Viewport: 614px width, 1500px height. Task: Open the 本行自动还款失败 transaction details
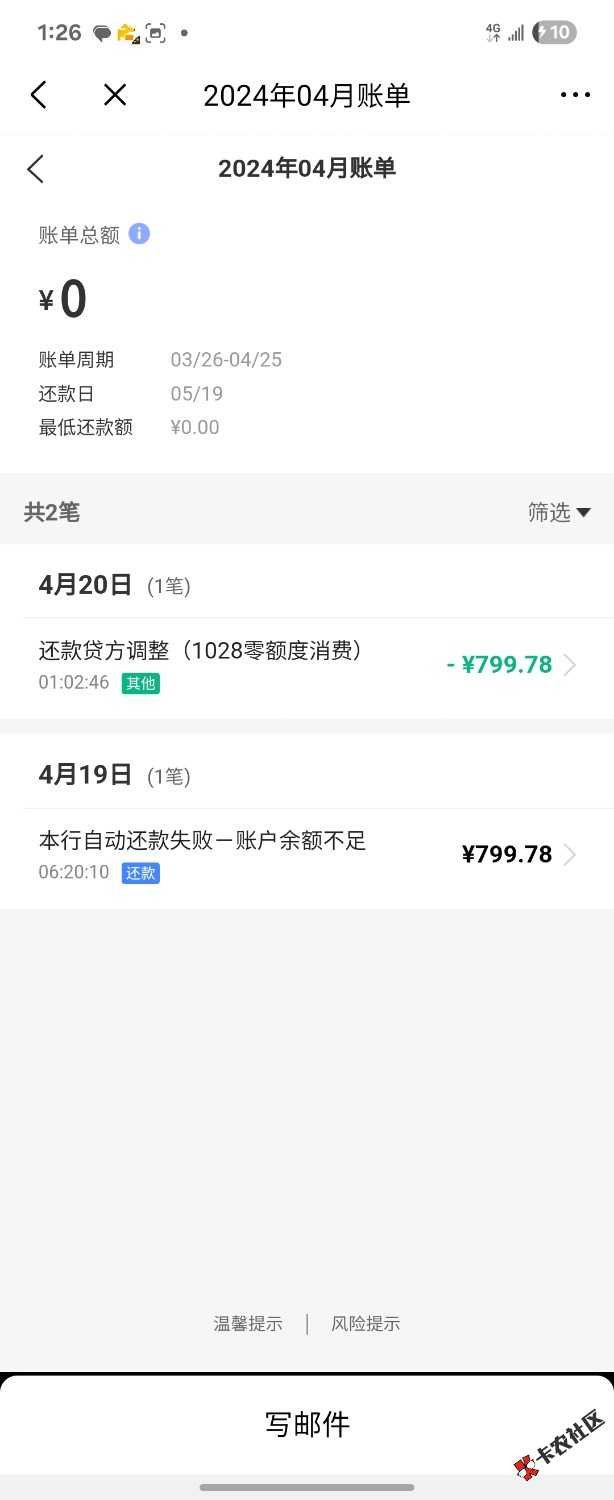307,855
